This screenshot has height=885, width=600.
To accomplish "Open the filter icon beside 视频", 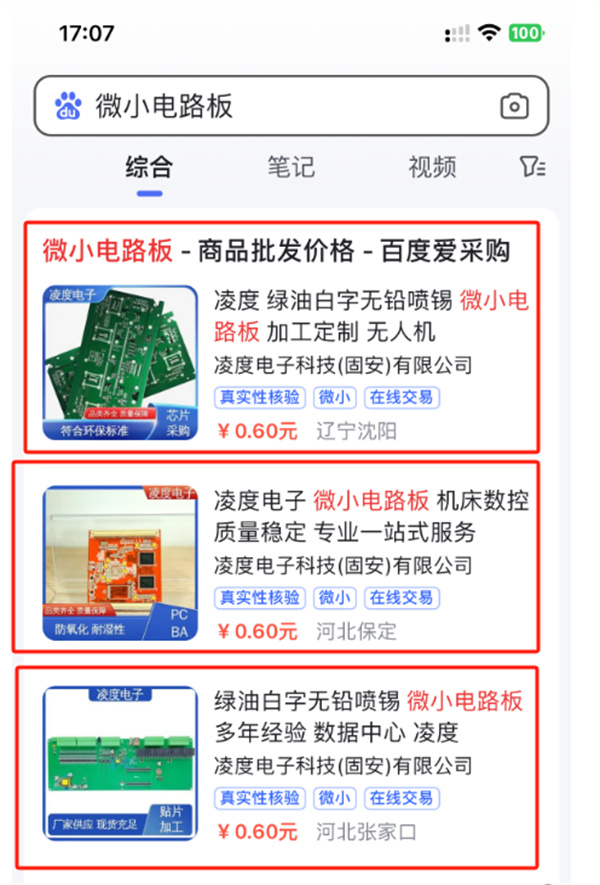I will click(x=532, y=167).
